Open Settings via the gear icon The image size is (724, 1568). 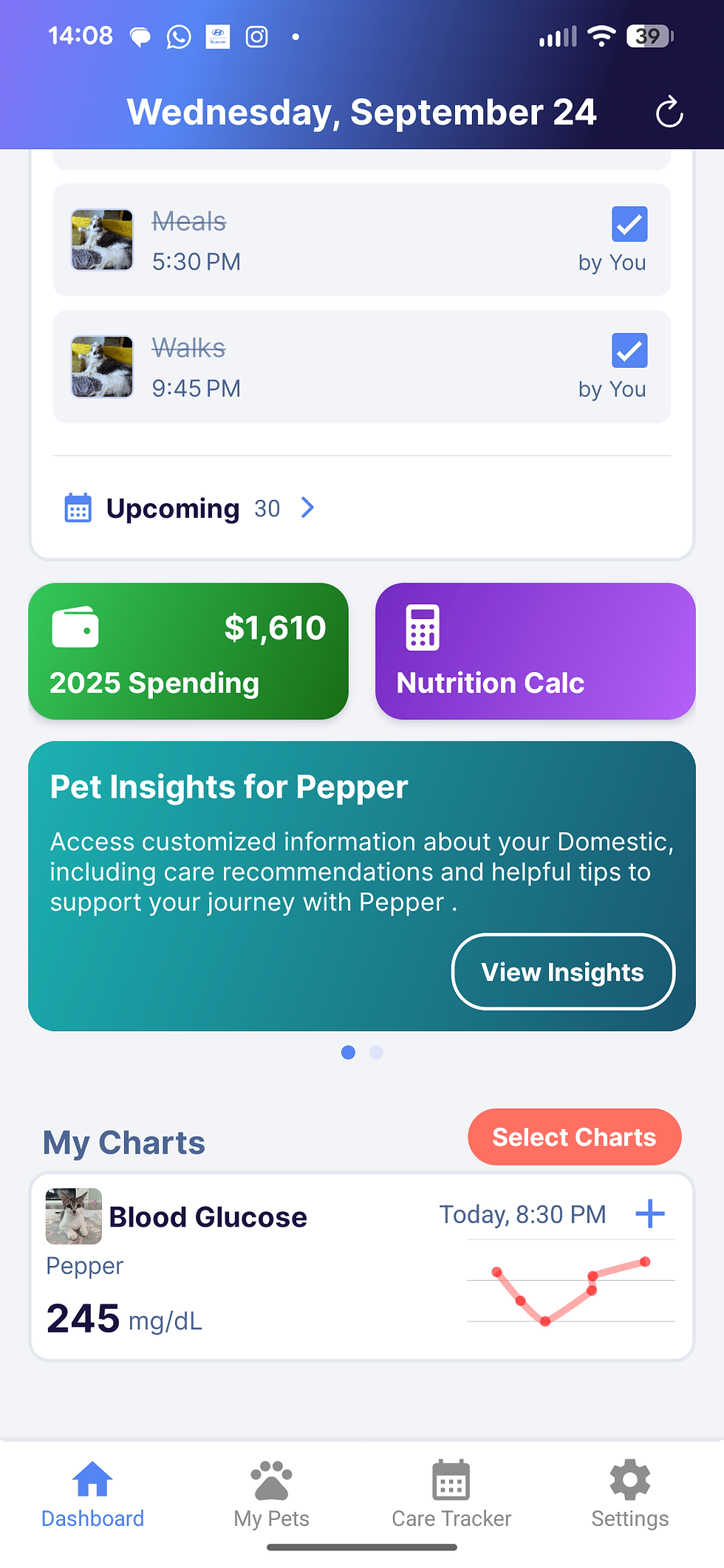(x=629, y=1480)
